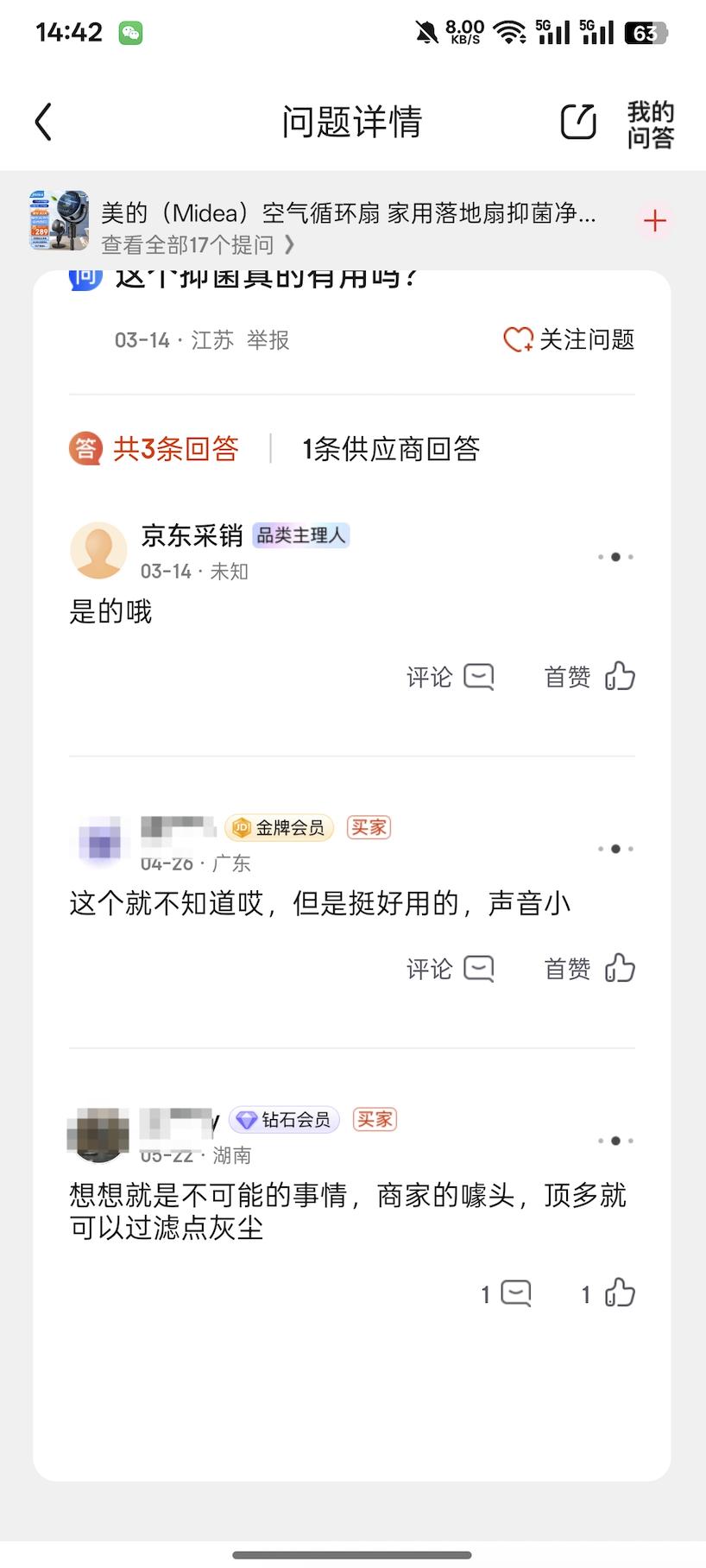706x1568 pixels.
Task: Go back using the top-left arrow
Action: 43,122
